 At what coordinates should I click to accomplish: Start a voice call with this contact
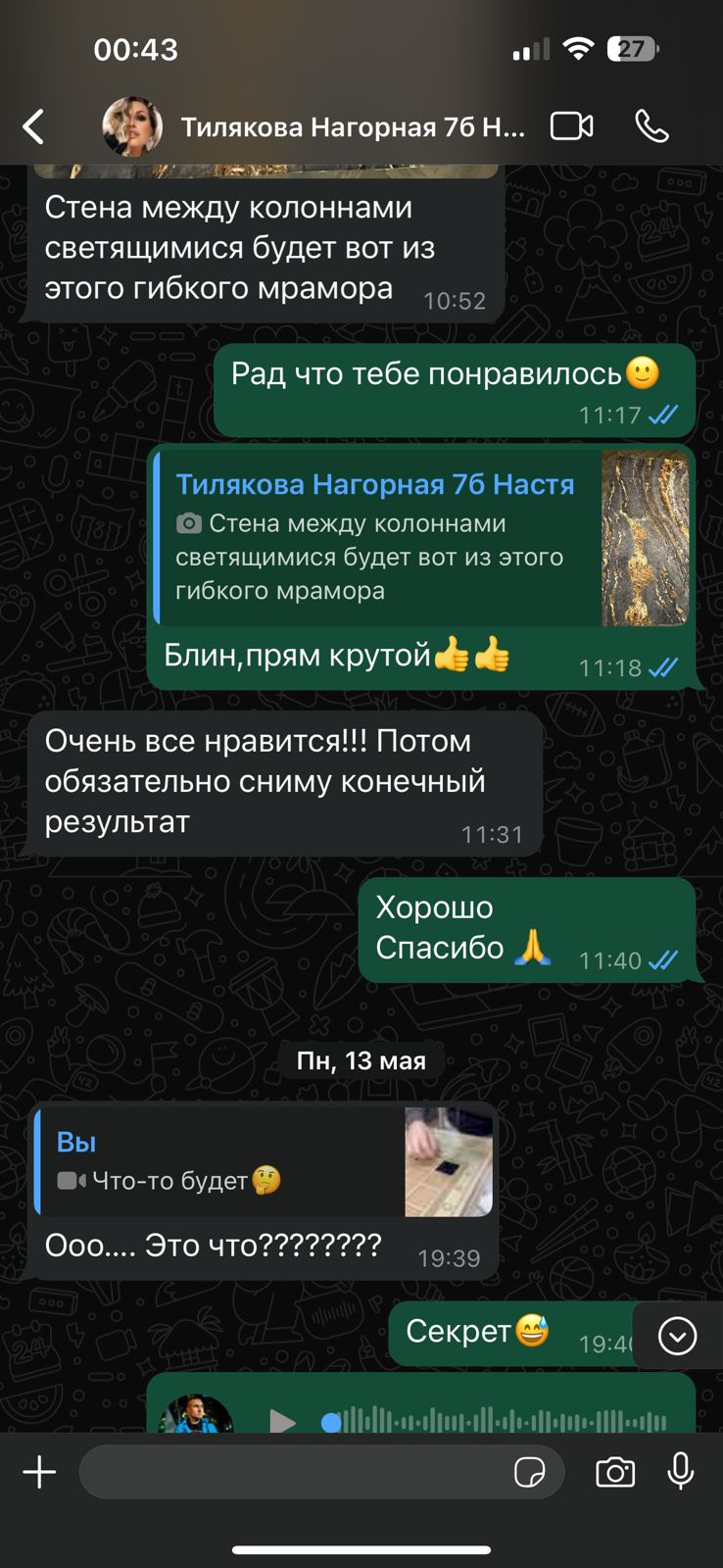point(651,126)
